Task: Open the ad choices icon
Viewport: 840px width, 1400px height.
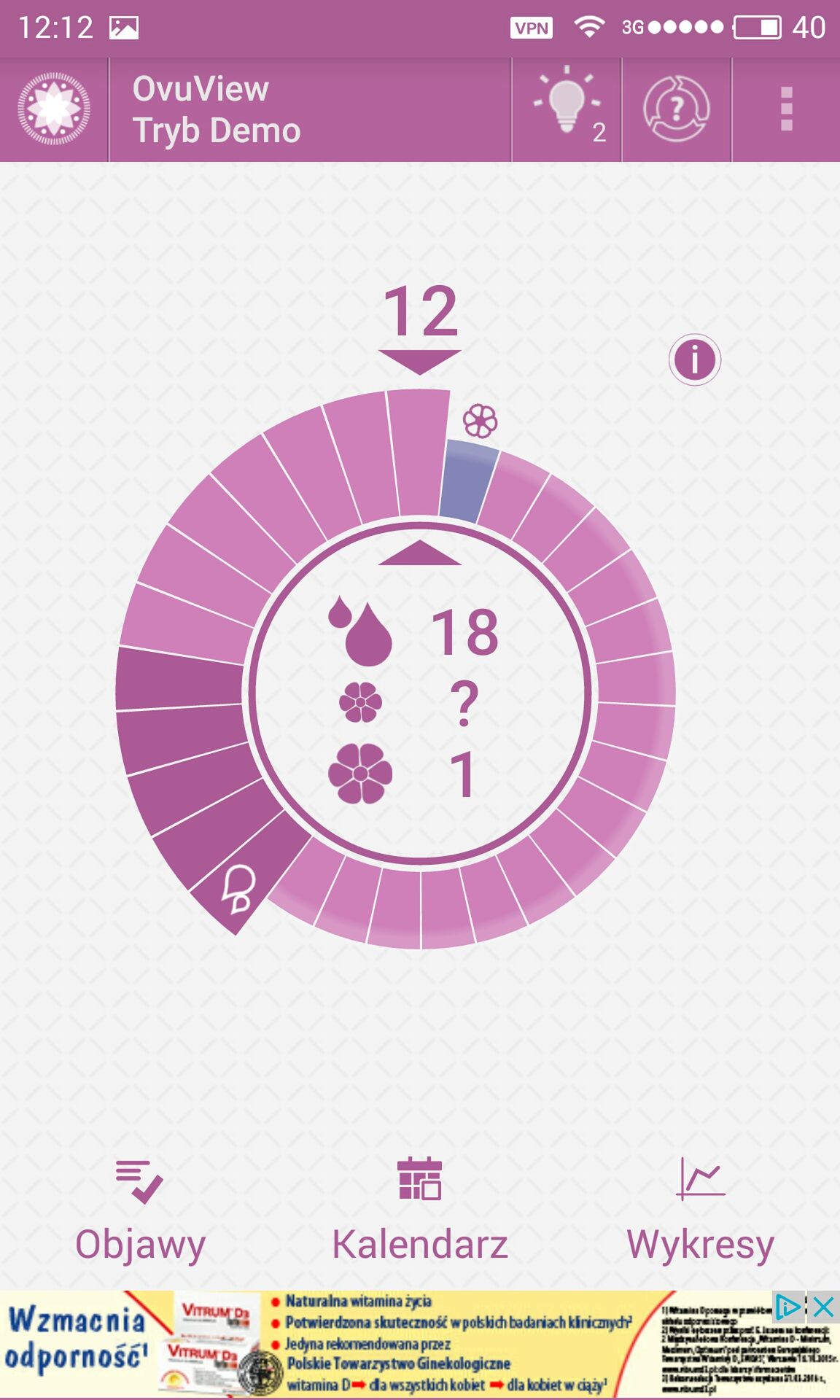Action: [789, 1307]
